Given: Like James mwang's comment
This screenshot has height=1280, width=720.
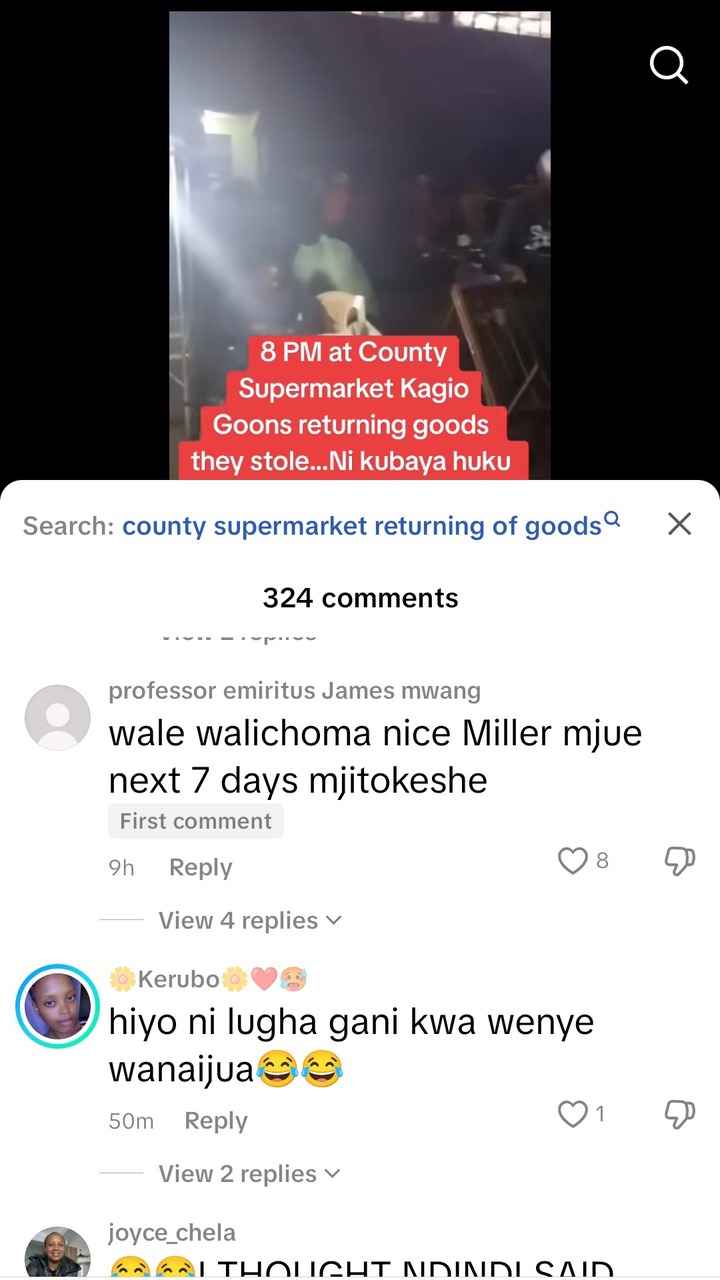Looking at the screenshot, I should 573,861.
